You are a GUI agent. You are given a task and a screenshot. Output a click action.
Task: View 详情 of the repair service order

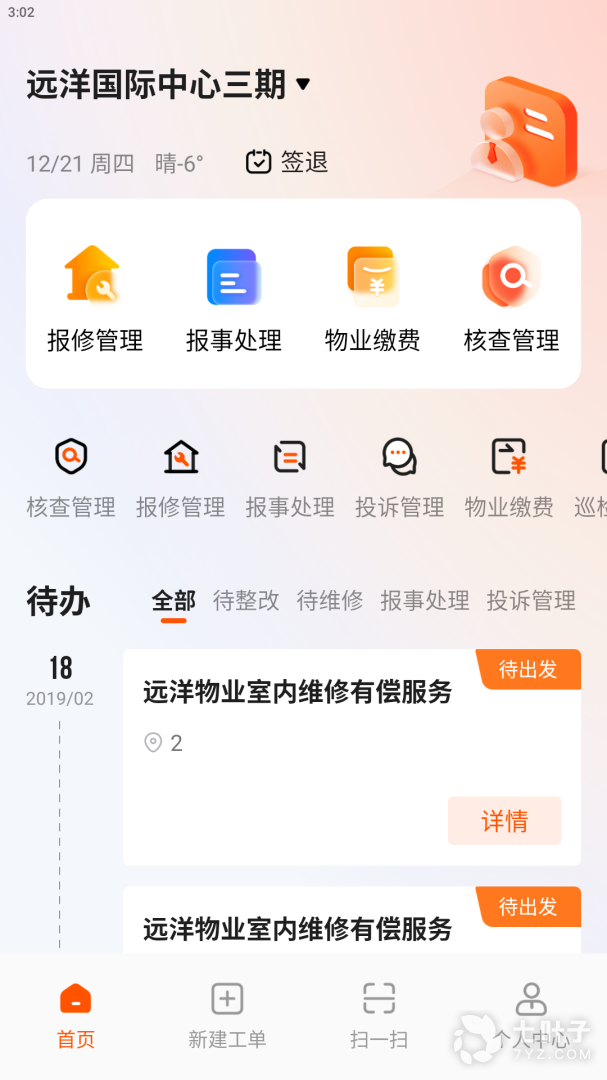click(504, 821)
